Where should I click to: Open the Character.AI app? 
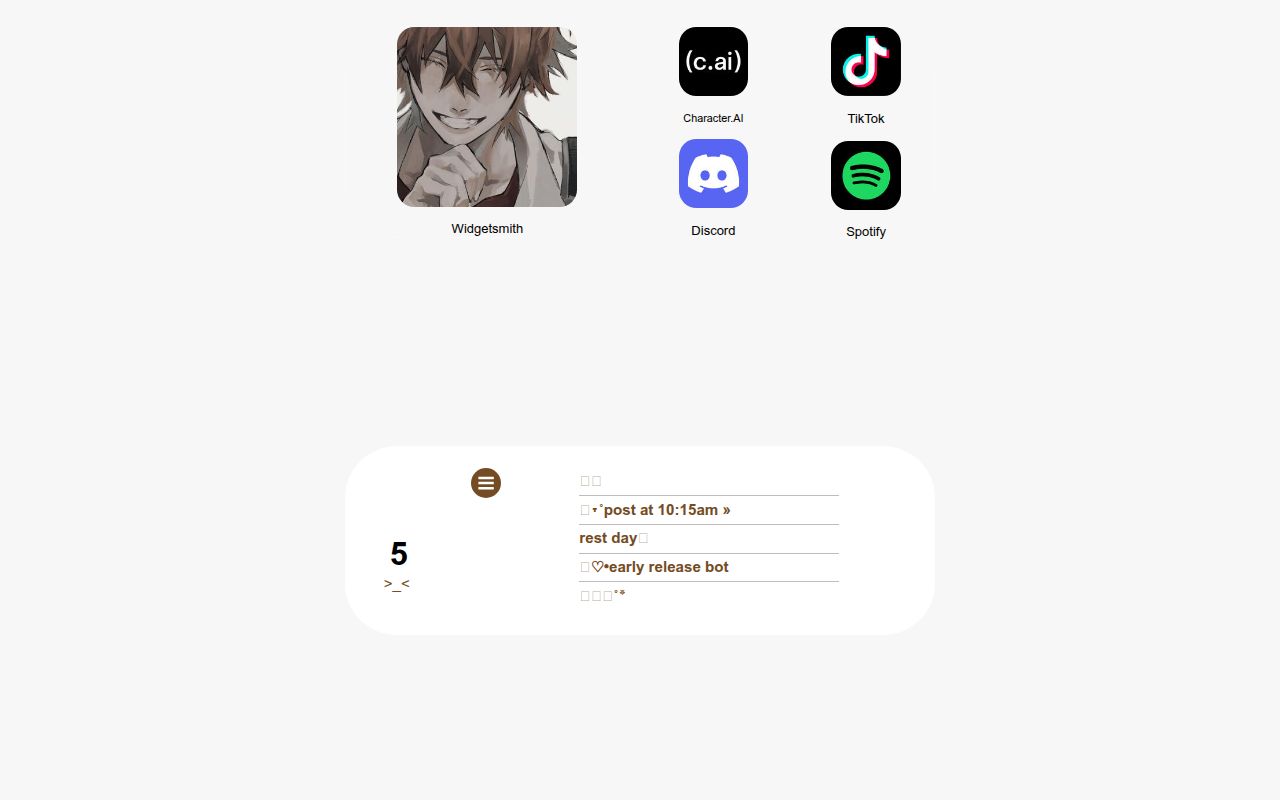click(713, 62)
